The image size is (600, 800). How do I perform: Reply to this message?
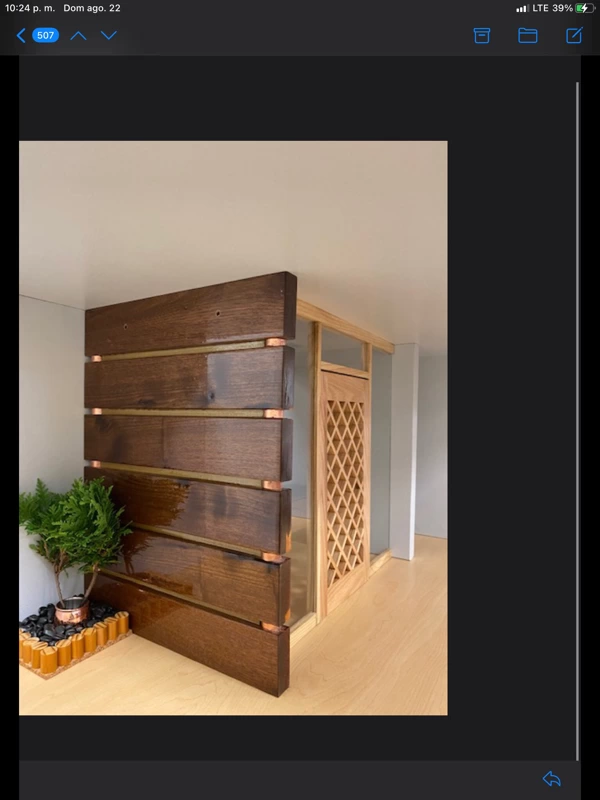[551, 778]
